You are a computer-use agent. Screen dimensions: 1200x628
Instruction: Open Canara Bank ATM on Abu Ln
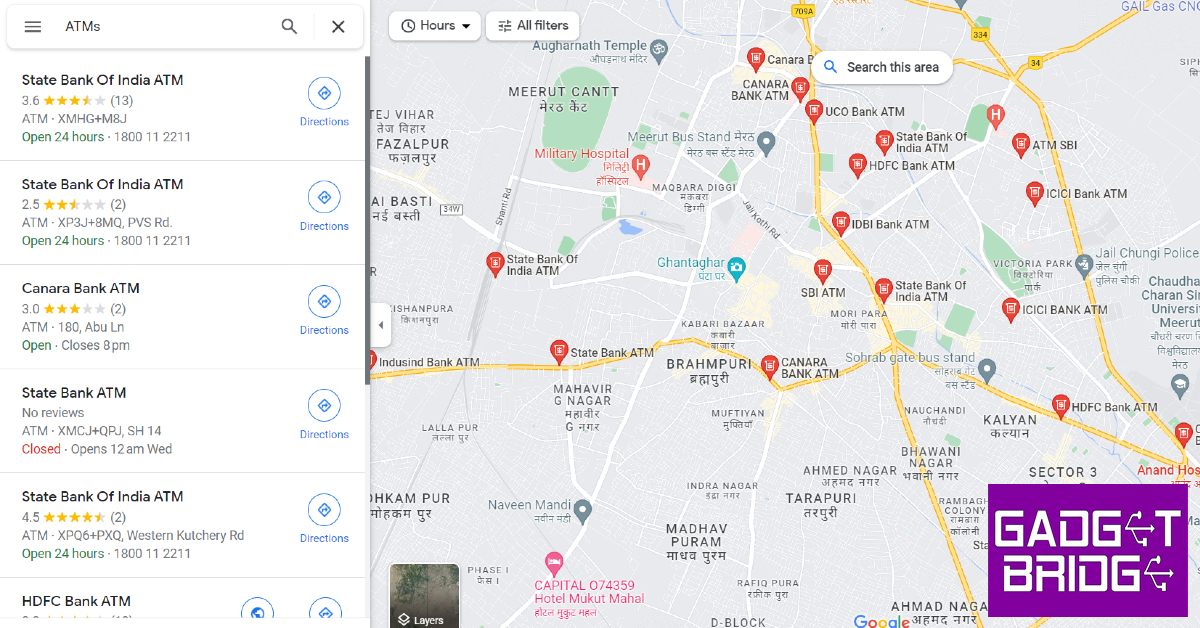point(81,288)
